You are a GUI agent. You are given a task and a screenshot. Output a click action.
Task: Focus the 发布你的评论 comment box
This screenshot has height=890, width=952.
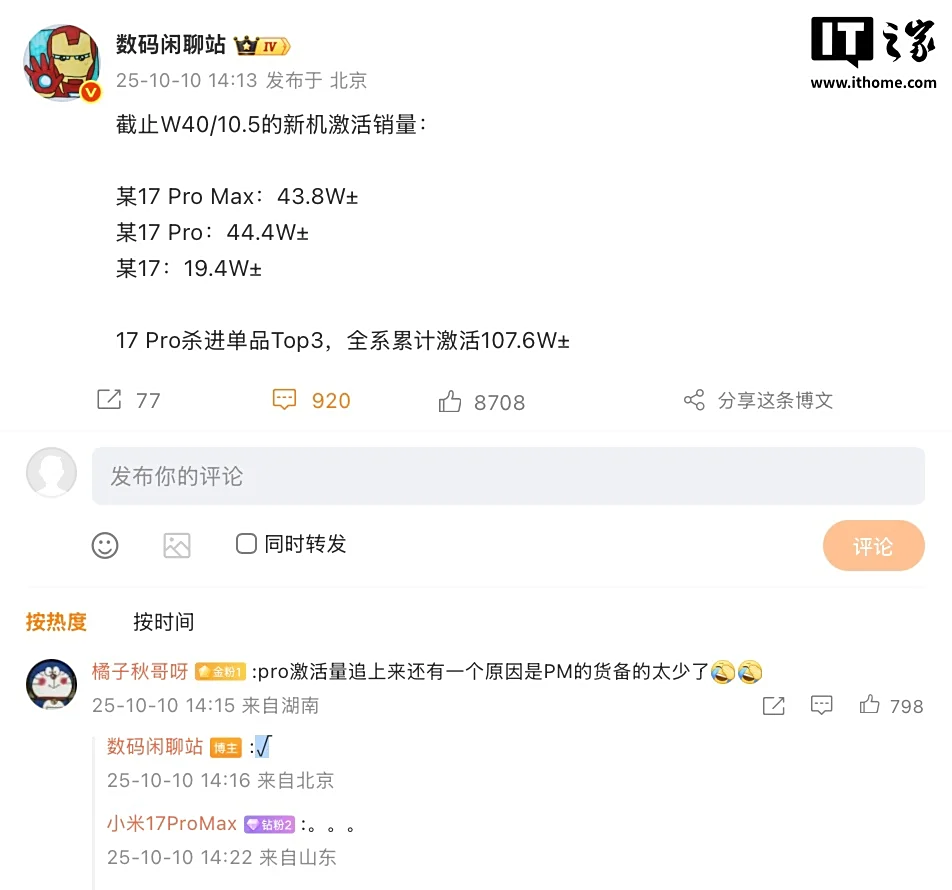[x=508, y=476]
